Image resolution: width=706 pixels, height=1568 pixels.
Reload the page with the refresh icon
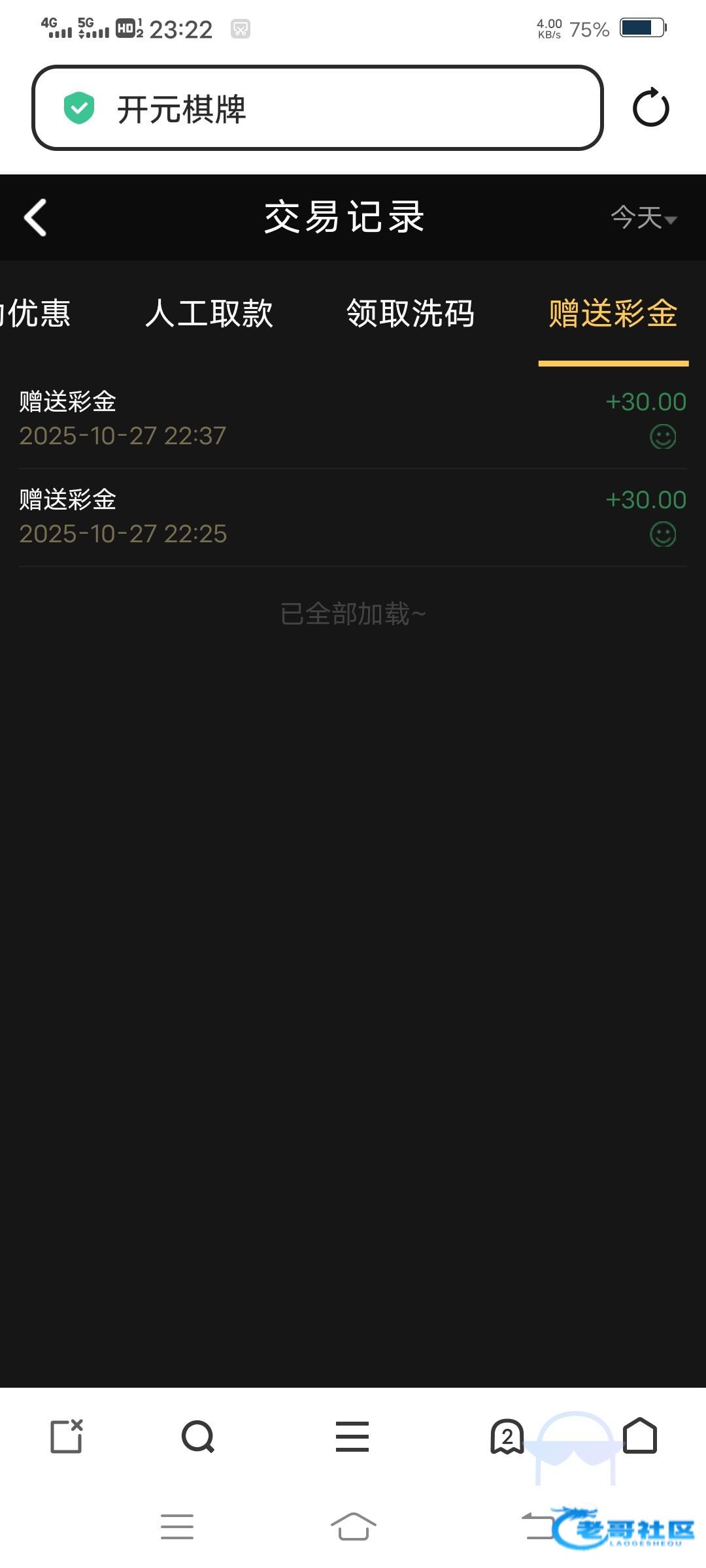[x=650, y=108]
